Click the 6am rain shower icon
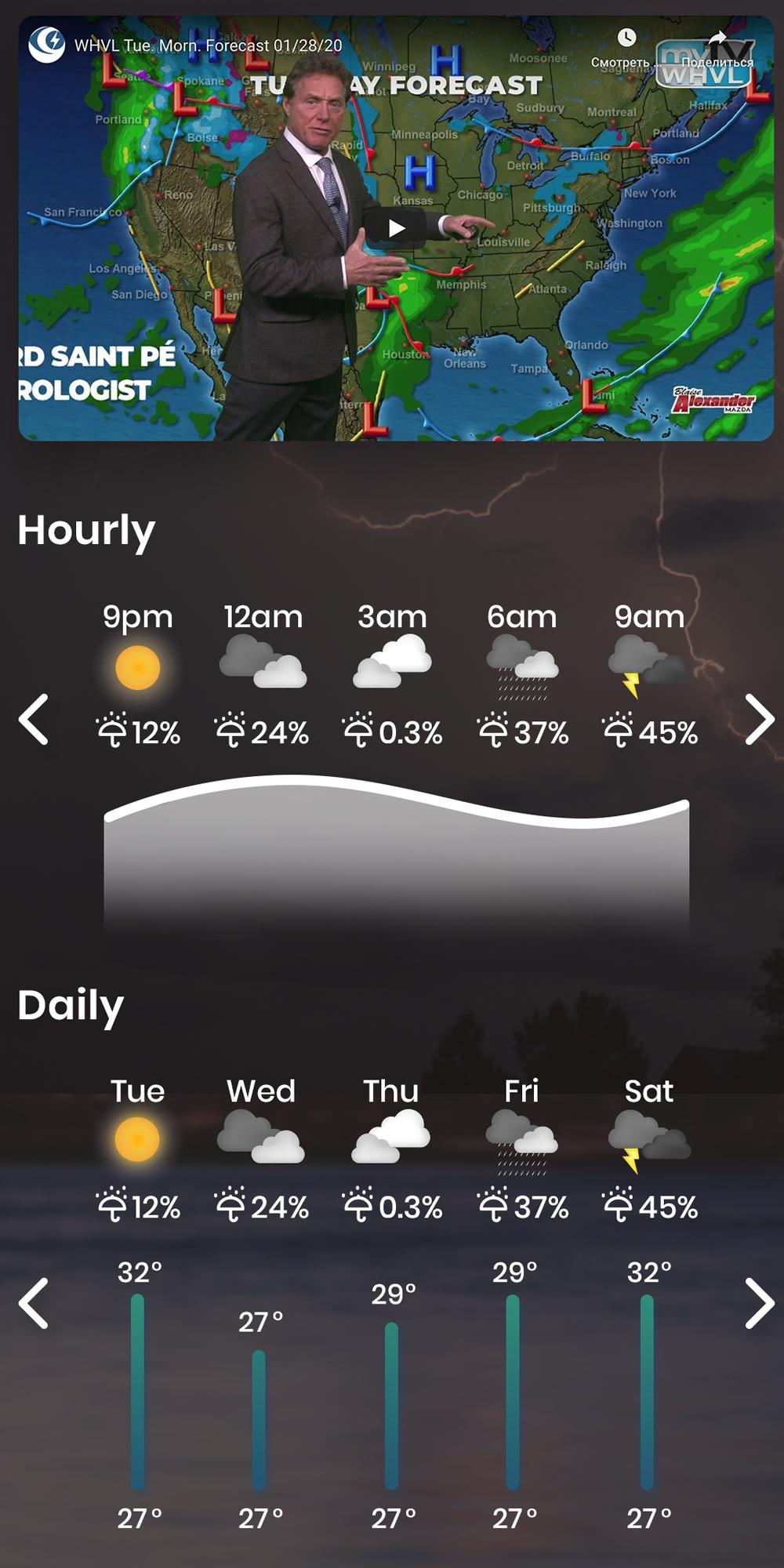 tap(521, 665)
